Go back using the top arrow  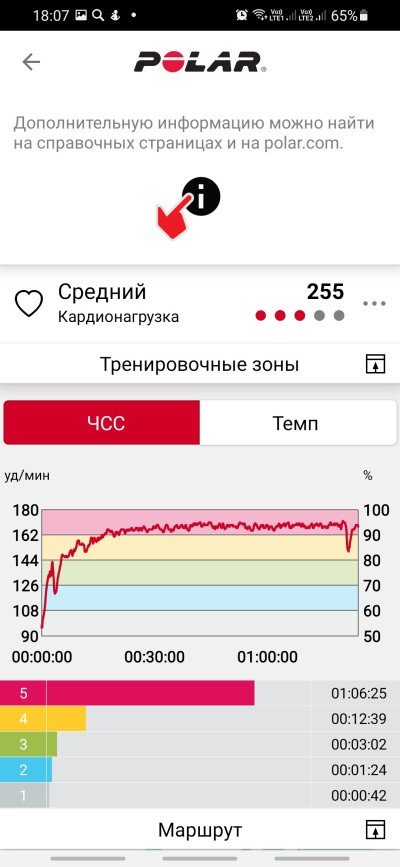coord(31,62)
